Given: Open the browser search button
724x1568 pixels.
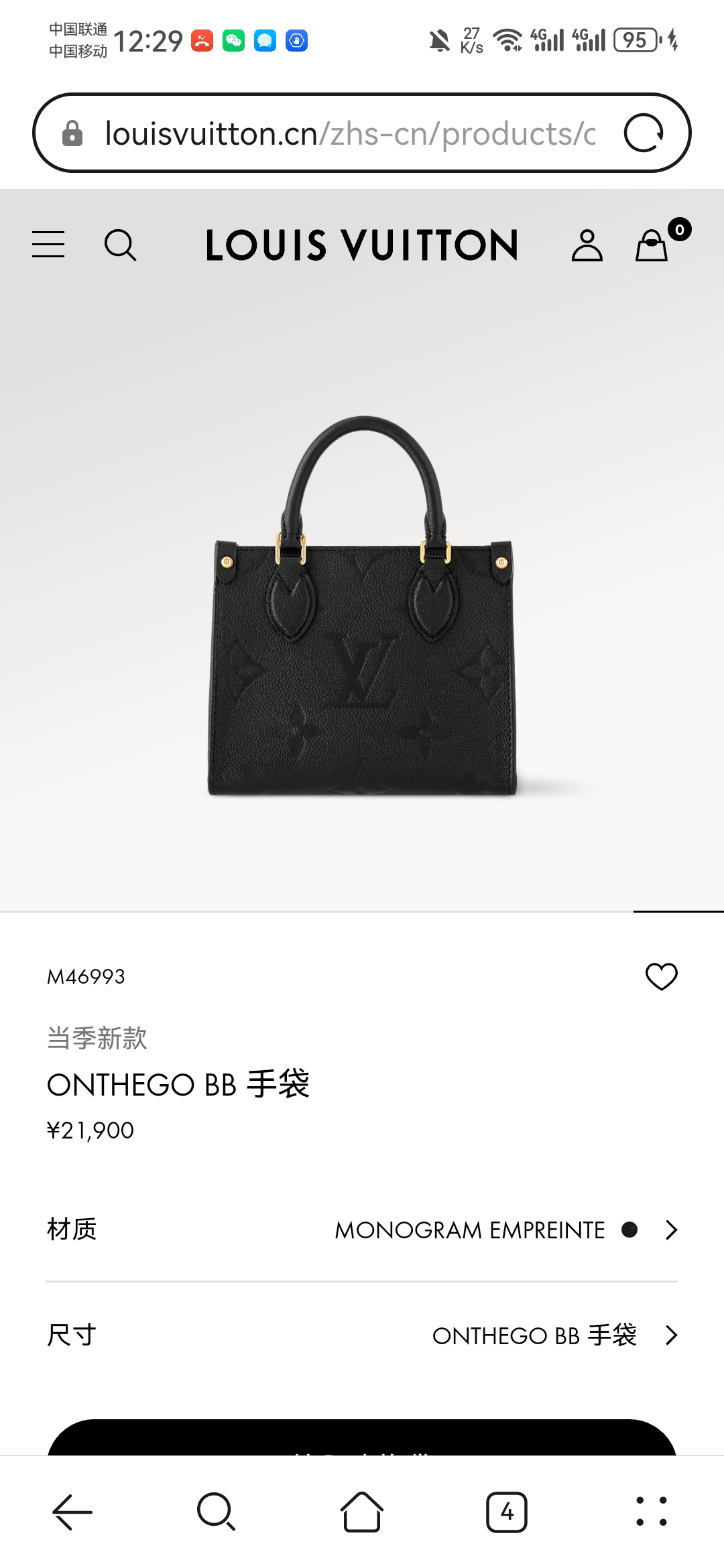Looking at the screenshot, I should [x=217, y=1512].
